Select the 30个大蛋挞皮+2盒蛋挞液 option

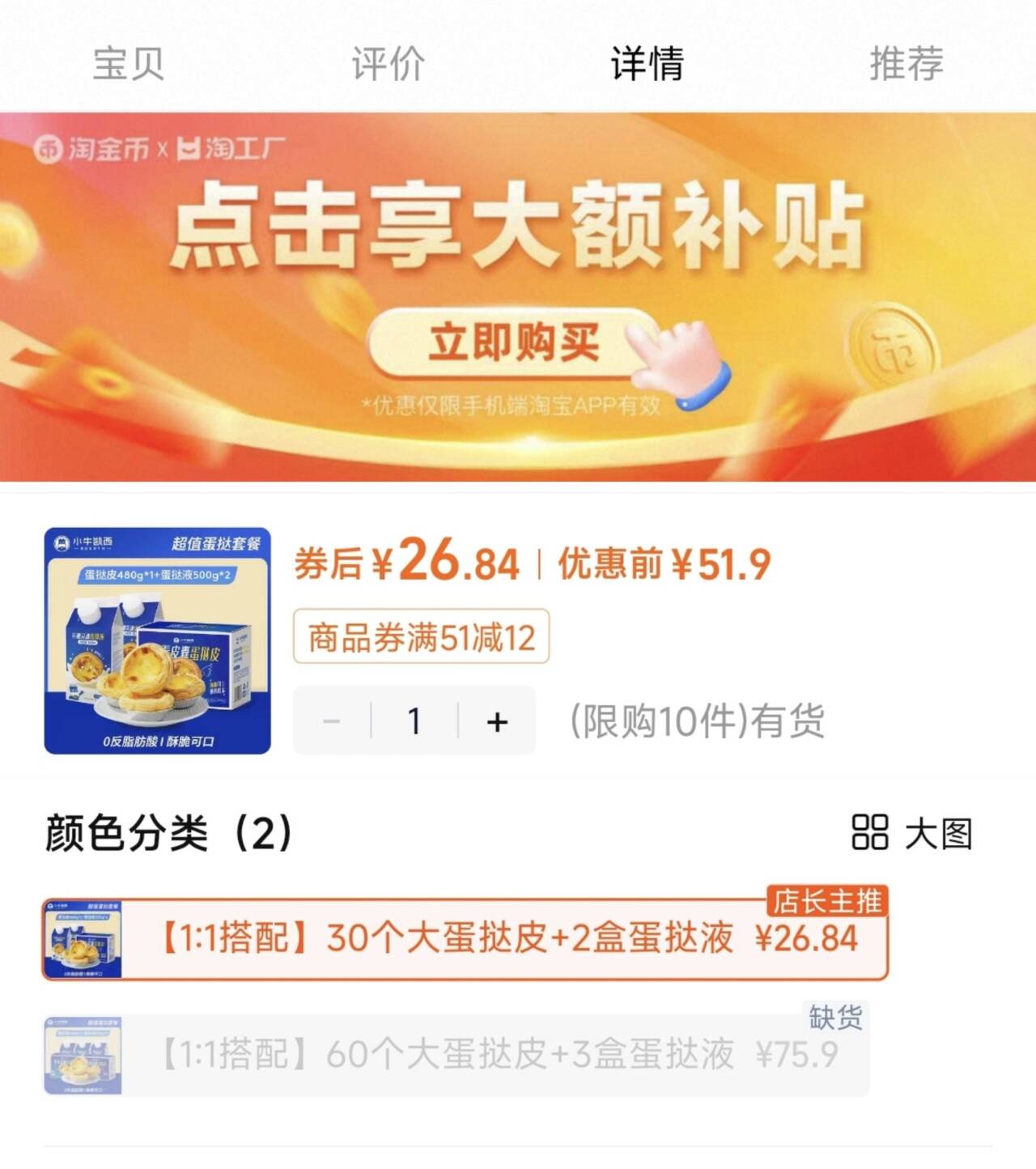tap(465, 939)
